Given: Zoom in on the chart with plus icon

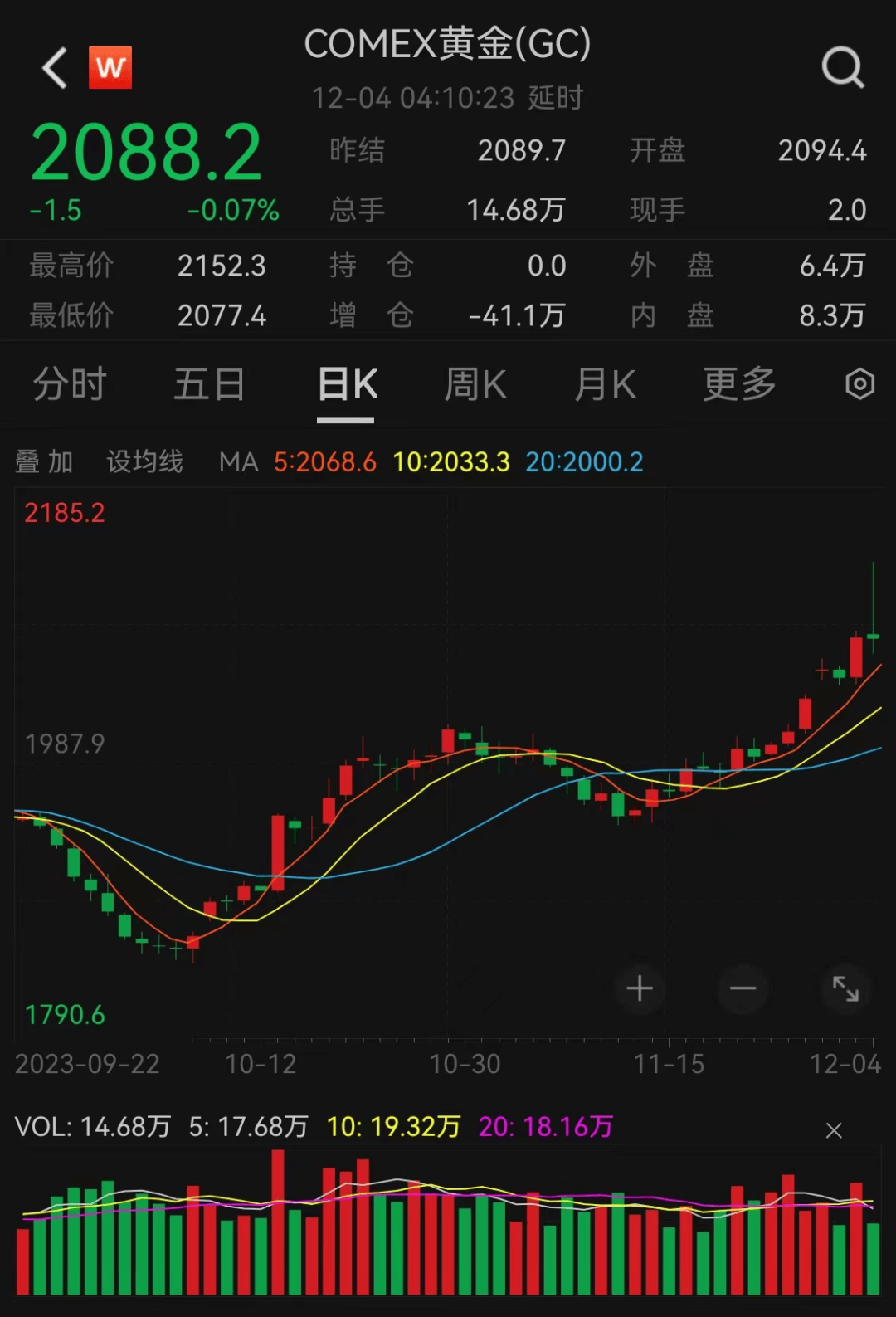Looking at the screenshot, I should pyautogui.click(x=640, y=989).
